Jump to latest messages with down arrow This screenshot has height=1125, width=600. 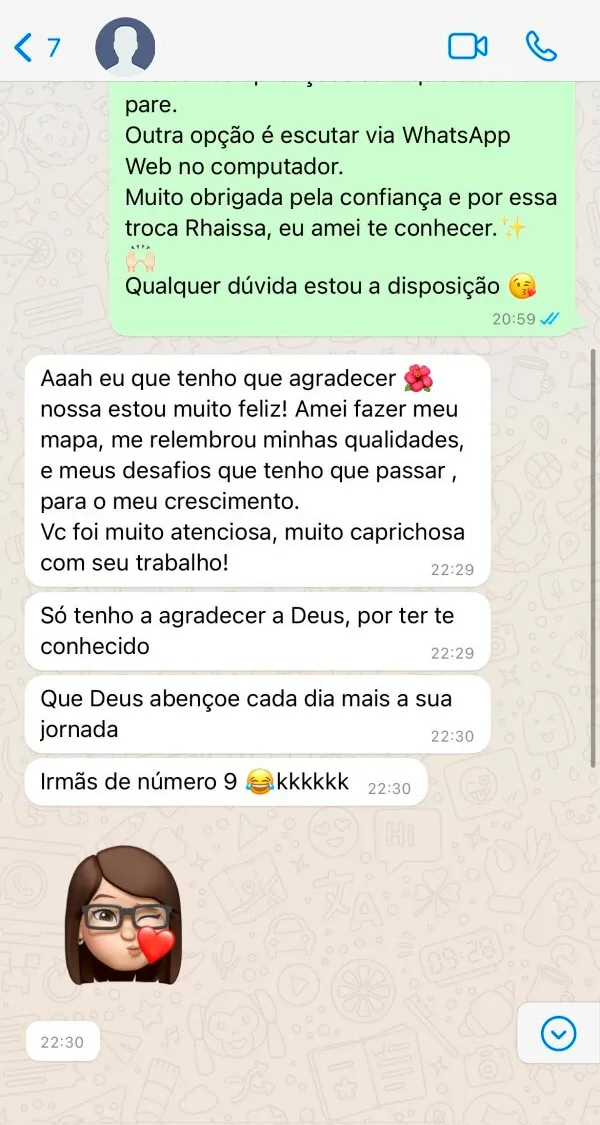tap(558, 1033)
